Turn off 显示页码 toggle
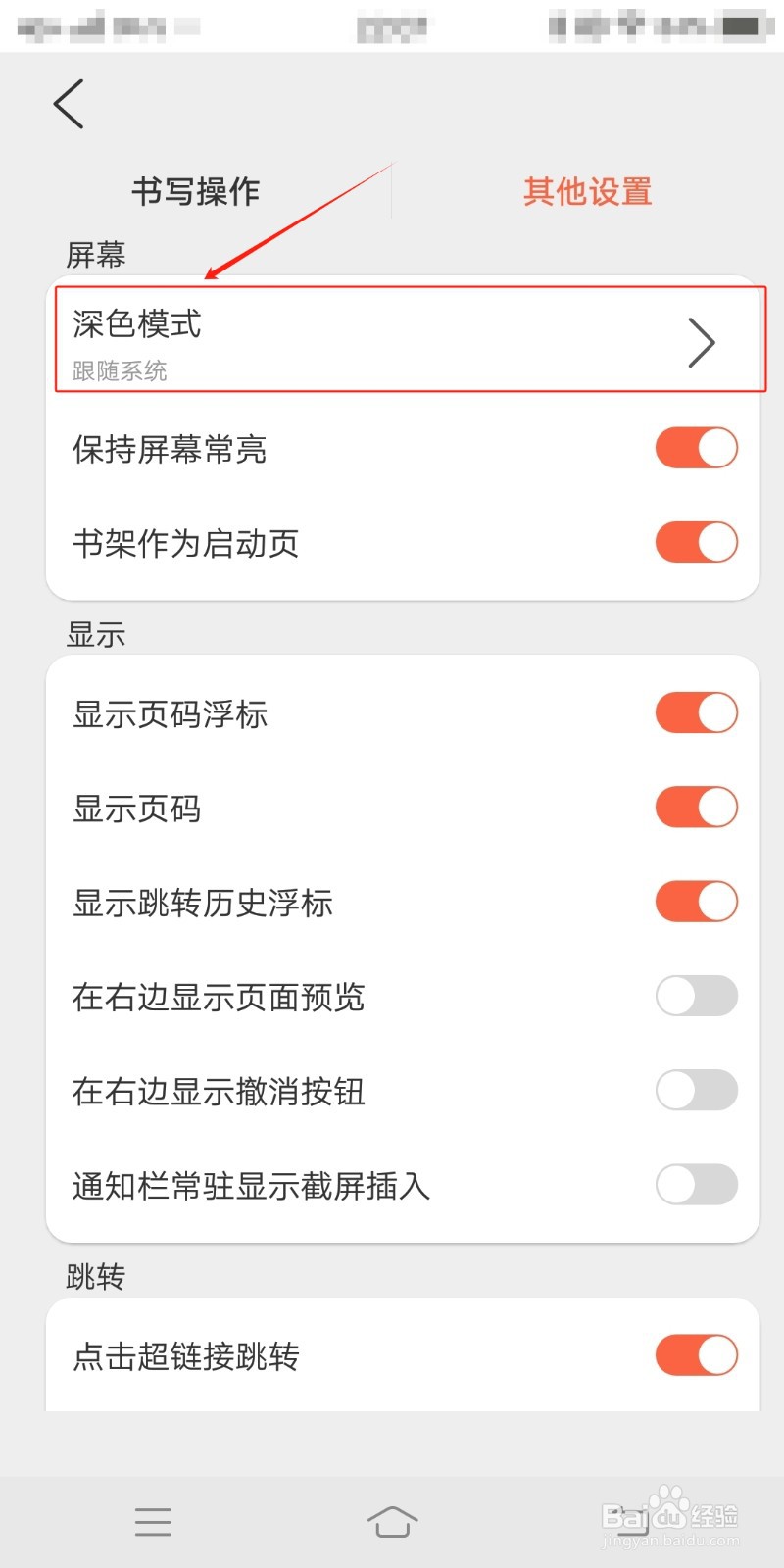The height and width of the screenshot is (1568, 784). [696, 807]
